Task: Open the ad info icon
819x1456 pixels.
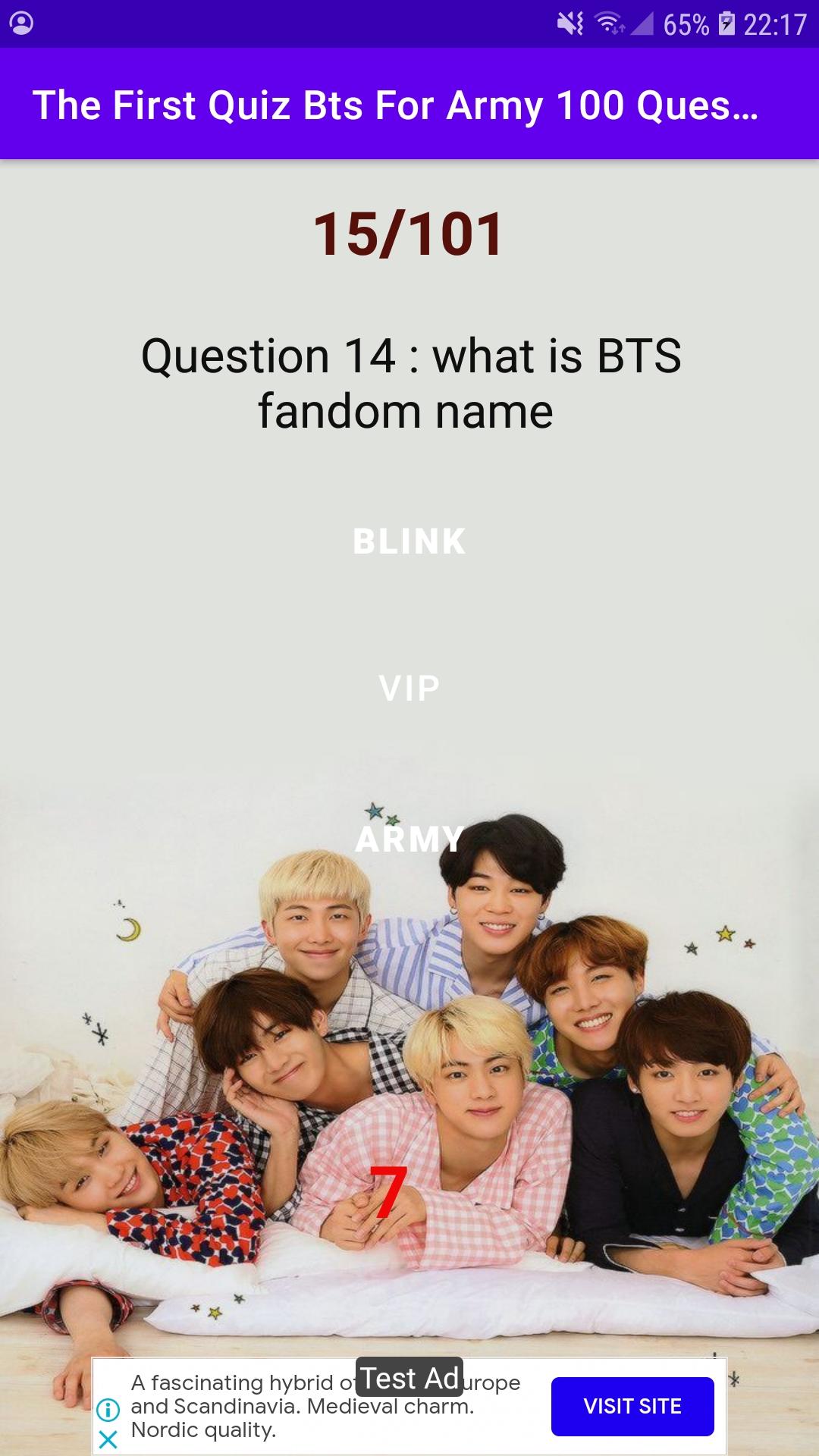Action: coord(108,1410)
